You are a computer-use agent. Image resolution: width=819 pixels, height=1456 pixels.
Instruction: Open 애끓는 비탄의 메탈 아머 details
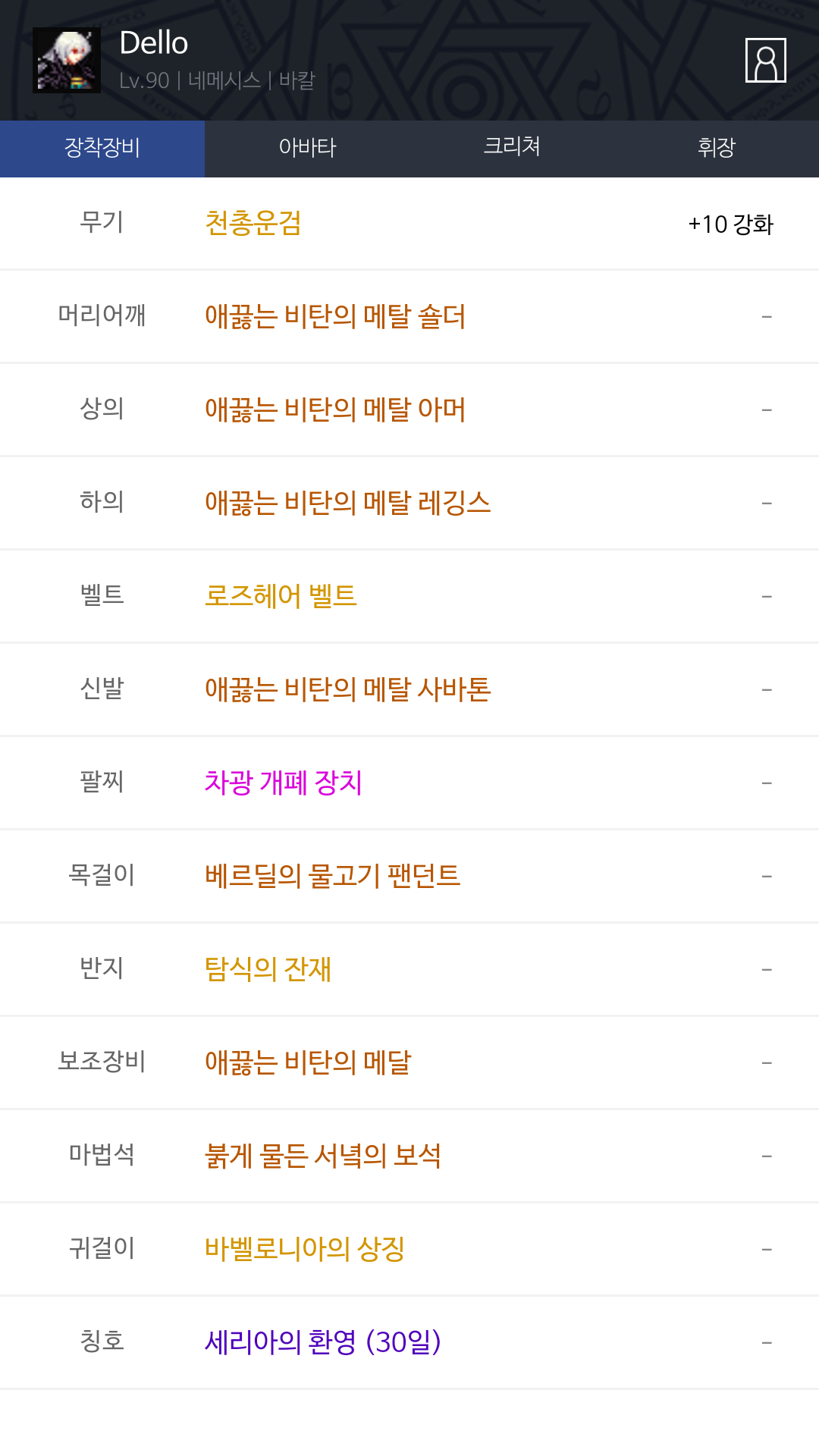pos(335,410)
